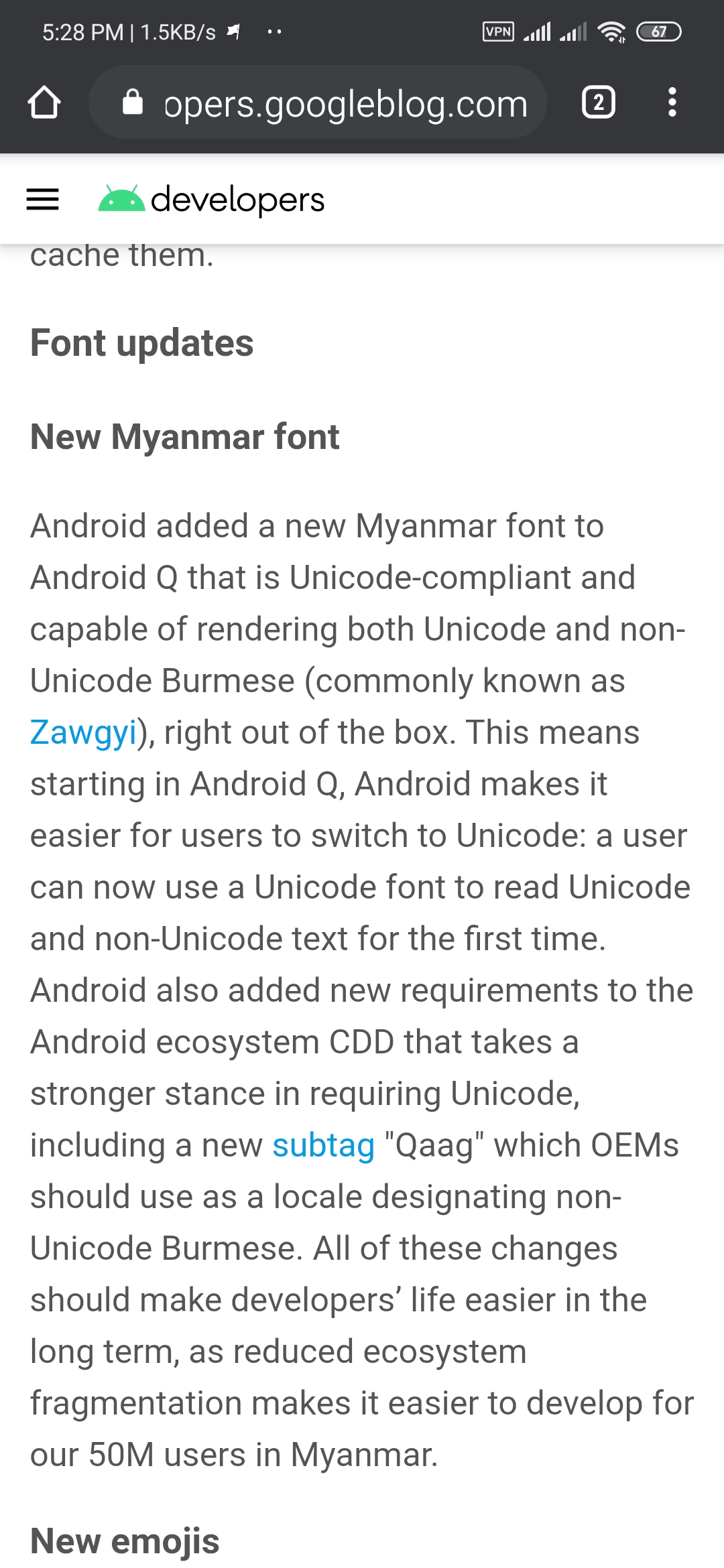Go to the browser home page
Screen dimensions: 724x1568
click(44, 103)
